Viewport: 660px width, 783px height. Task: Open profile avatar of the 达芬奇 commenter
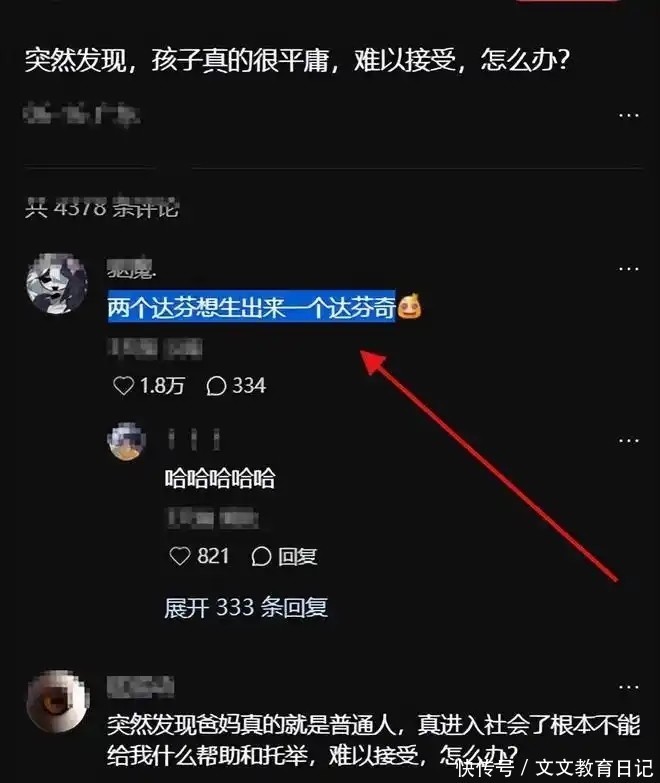(x=56, y=283)
